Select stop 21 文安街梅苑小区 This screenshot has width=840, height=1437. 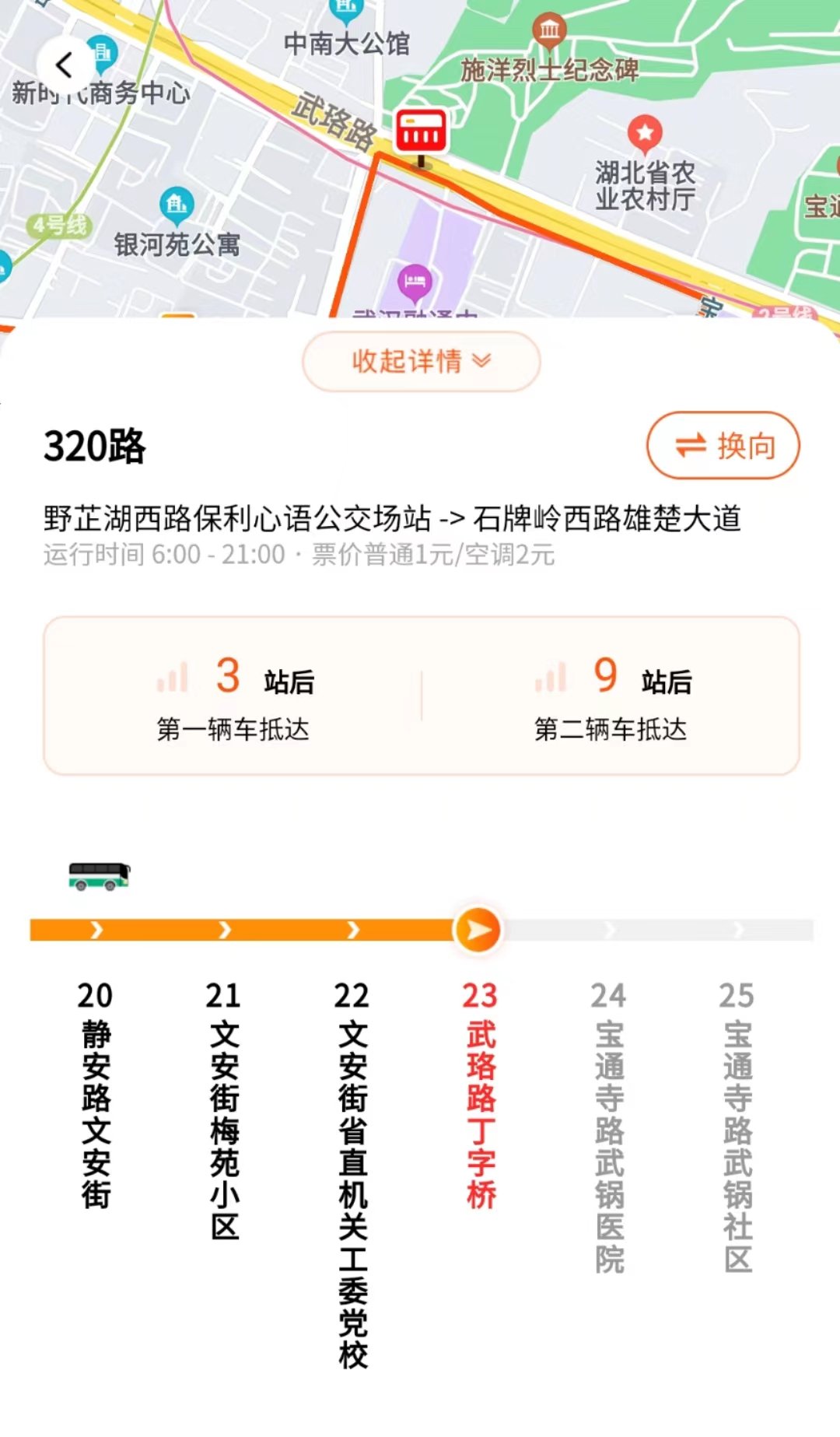[x=224, y=1113]
